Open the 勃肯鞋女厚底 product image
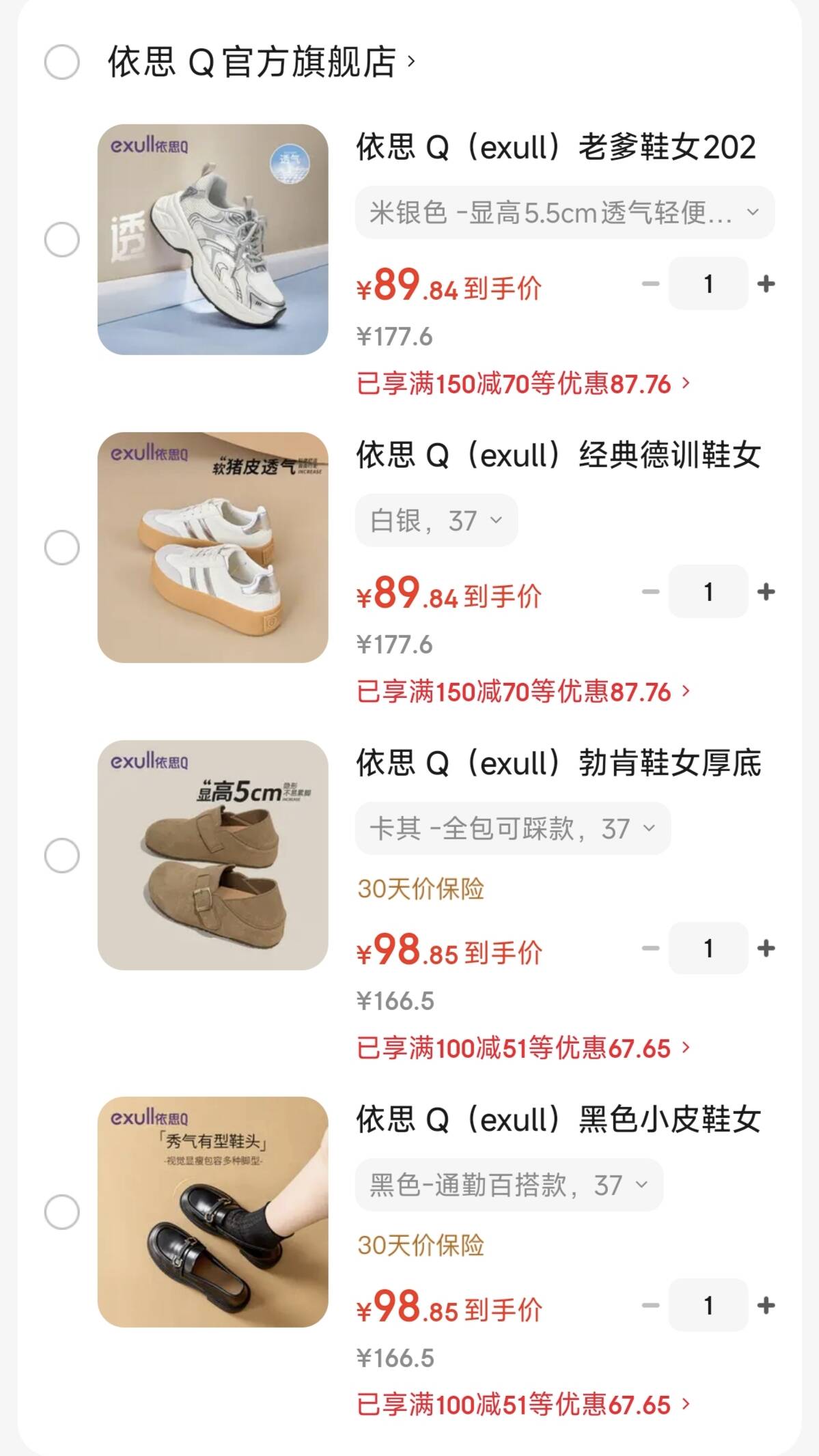 pyautogui.click(x=212, y=856)
